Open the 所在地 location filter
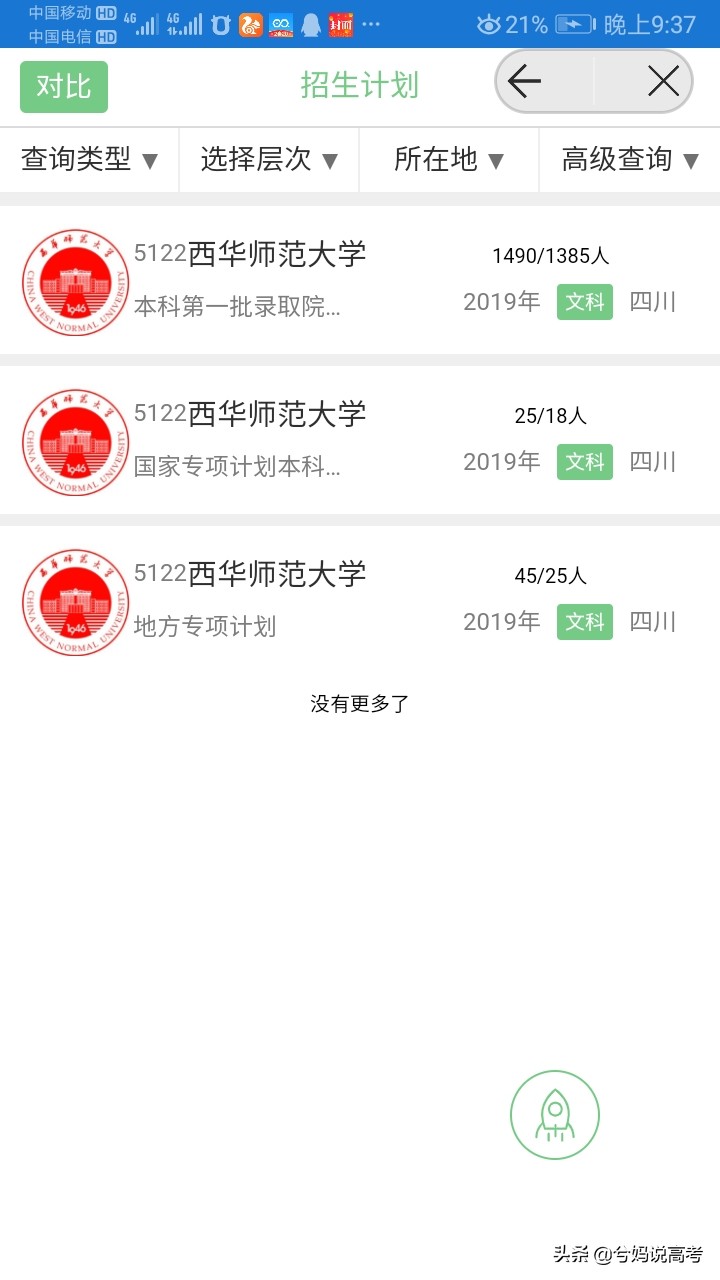This screenshot has height=1280, width=720. pos(449,159)
